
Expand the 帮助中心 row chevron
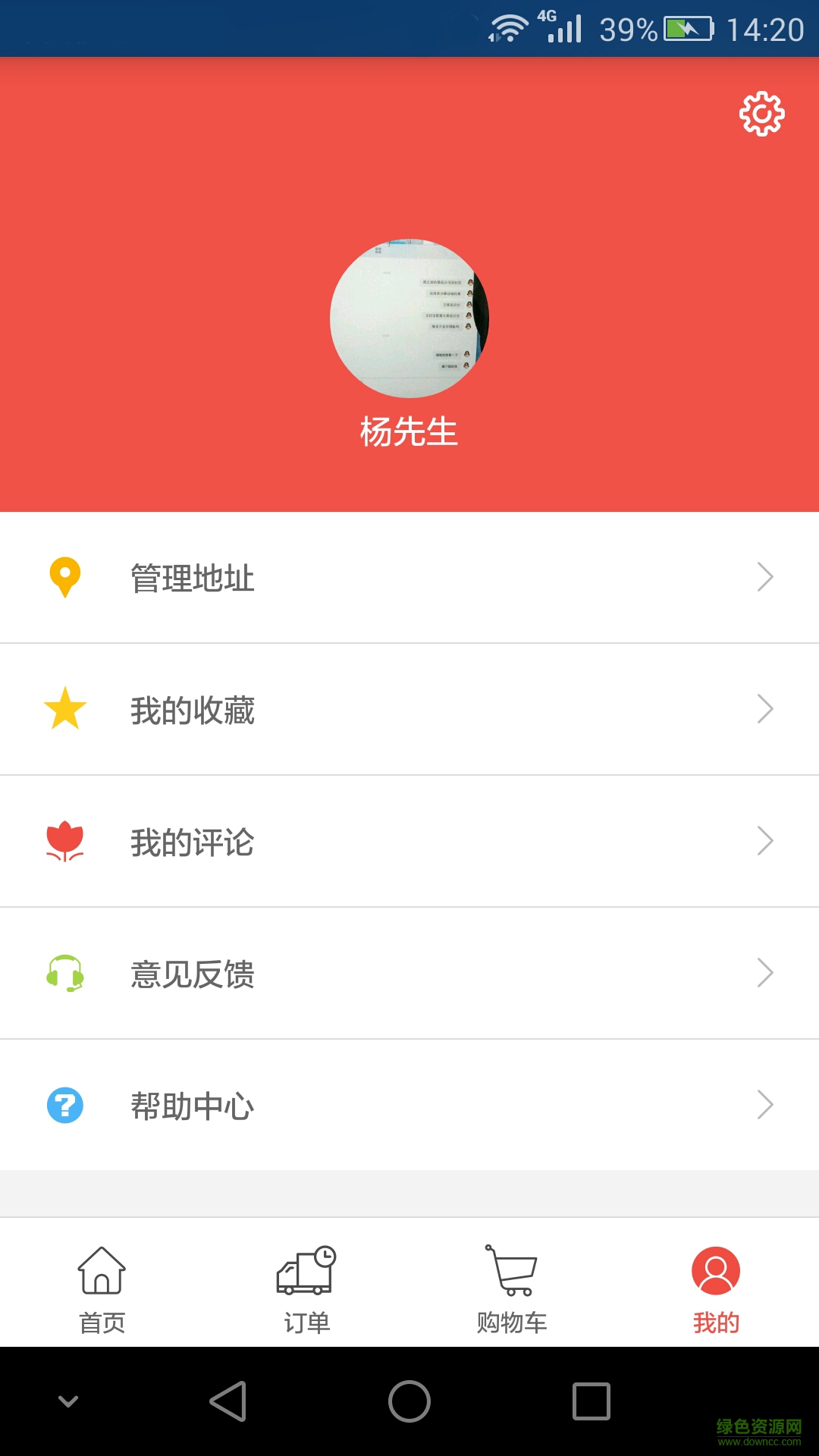coord(765,1105)
